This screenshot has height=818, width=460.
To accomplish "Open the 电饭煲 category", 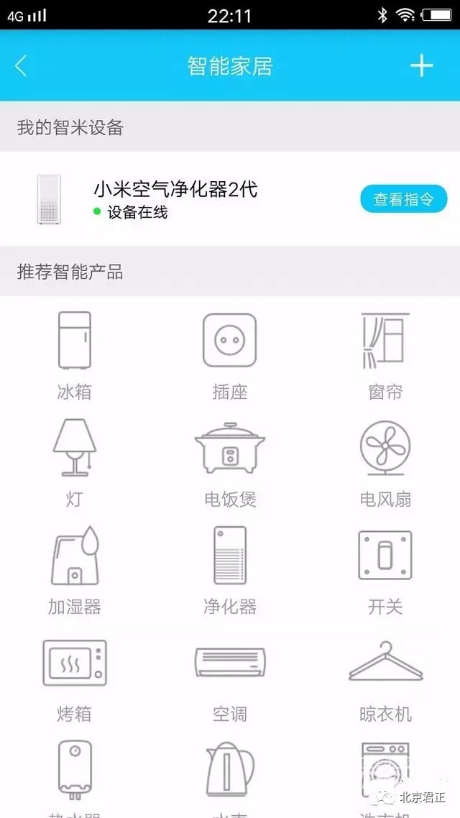I will [230, 464].
